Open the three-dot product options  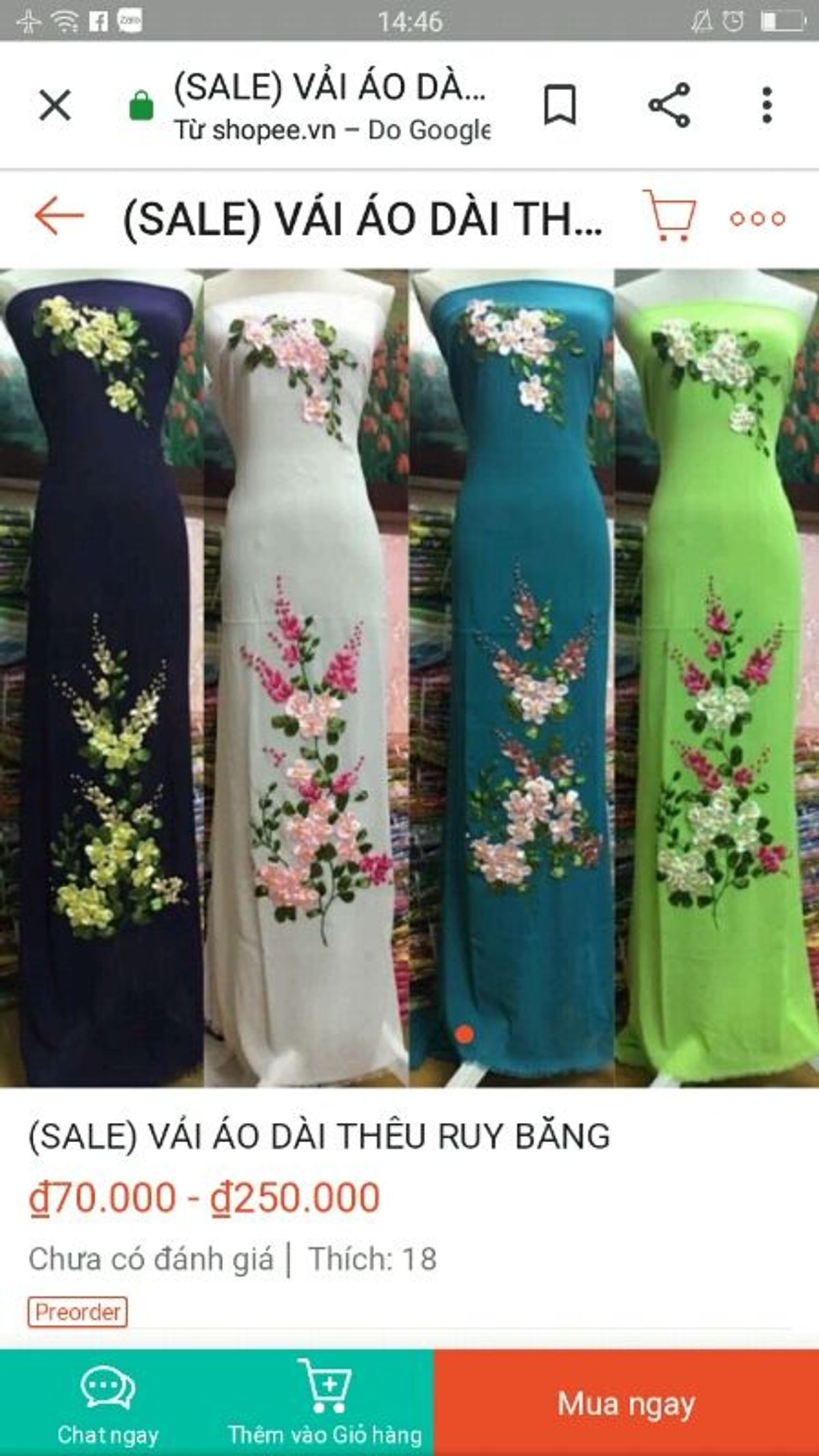pyautogui.click(x=758, y=218)
